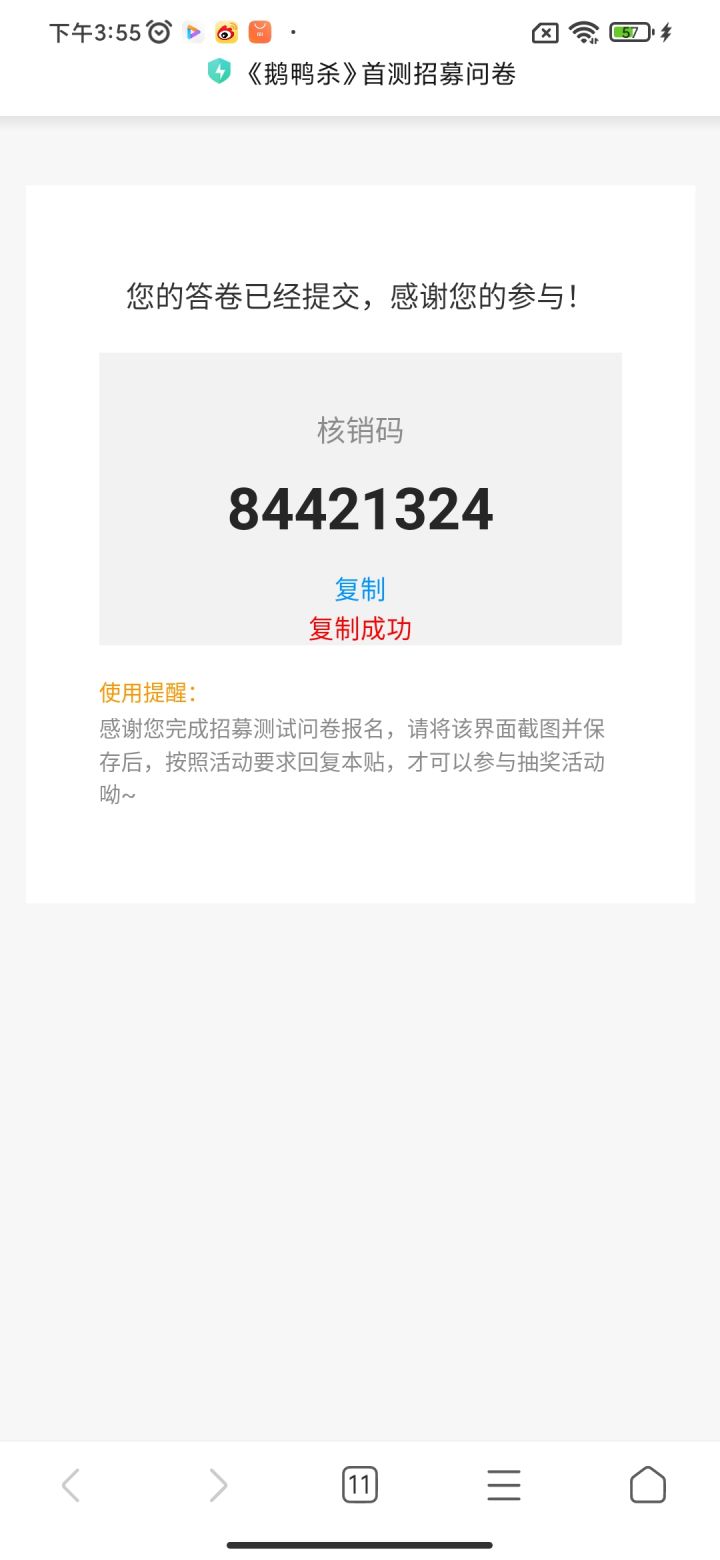This screenshot has width=720, height=1560.
Task: Open the browser tab switcher showing 11
Action: 360,1485
